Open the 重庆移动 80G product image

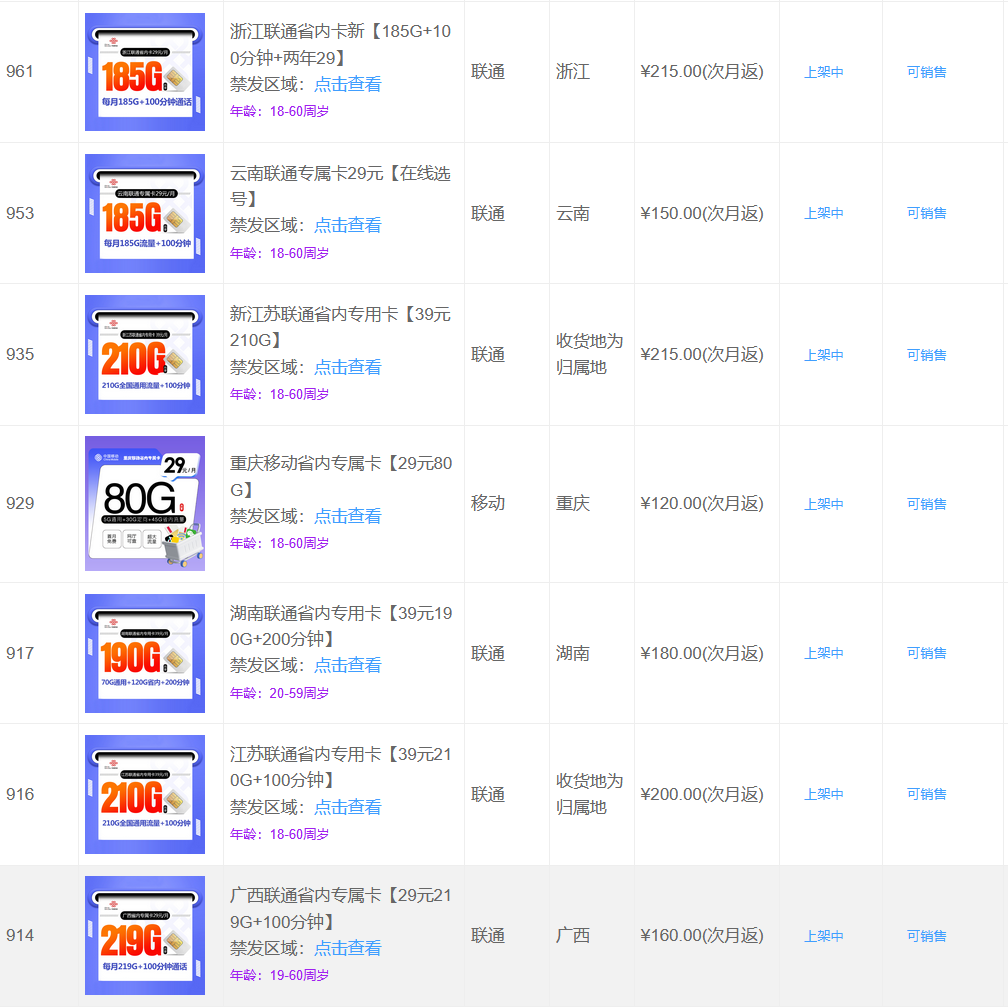coord(145,503)
